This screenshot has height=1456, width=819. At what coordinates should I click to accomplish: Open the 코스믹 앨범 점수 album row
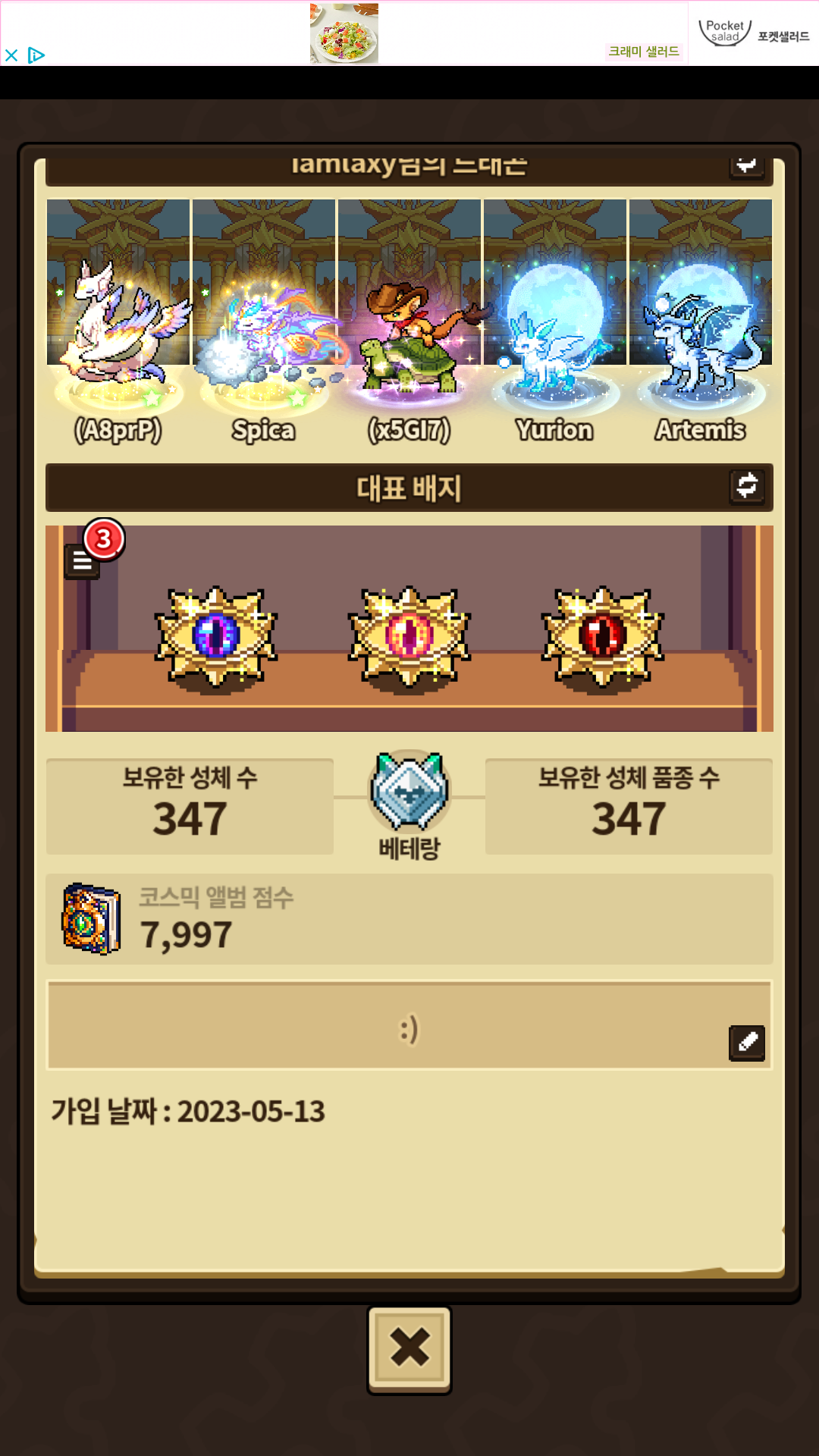(409, 919)
